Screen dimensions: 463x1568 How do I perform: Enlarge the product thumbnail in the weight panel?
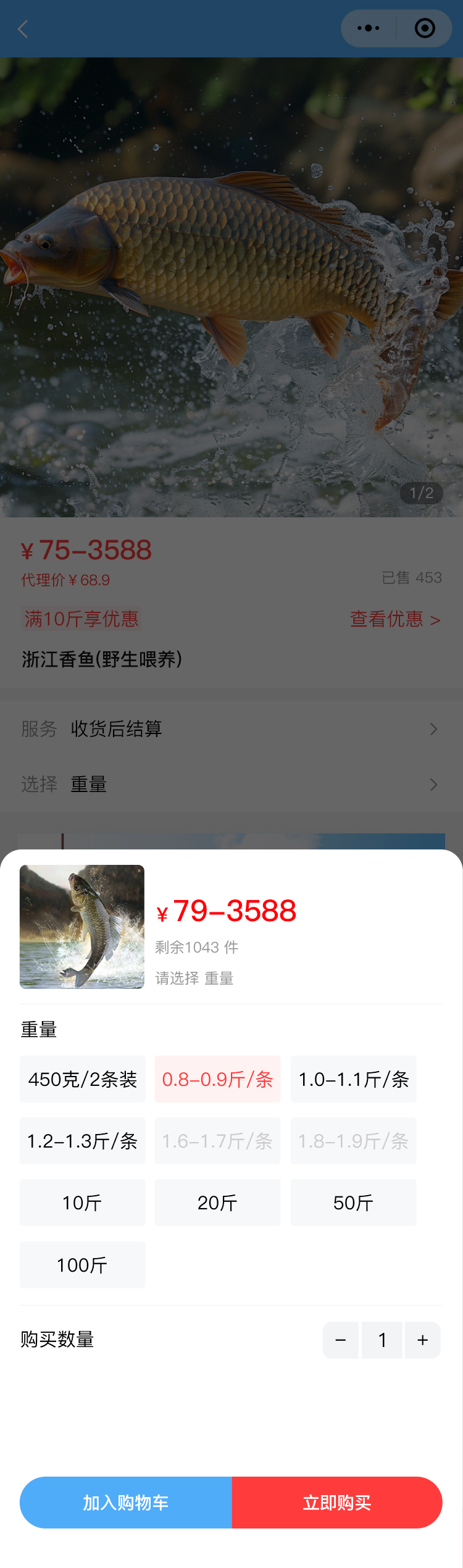pos(82,927)
